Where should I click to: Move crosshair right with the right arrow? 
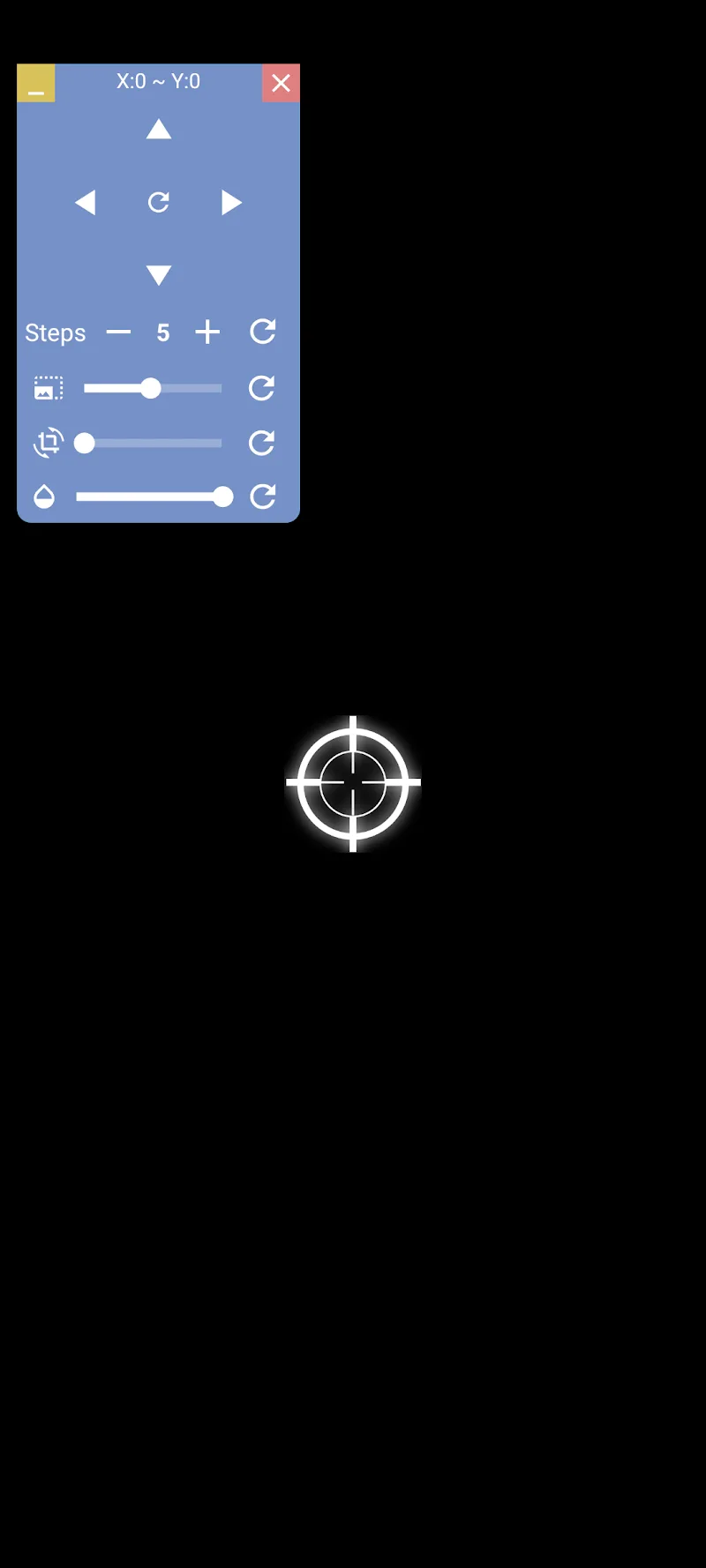coord(231,203)
